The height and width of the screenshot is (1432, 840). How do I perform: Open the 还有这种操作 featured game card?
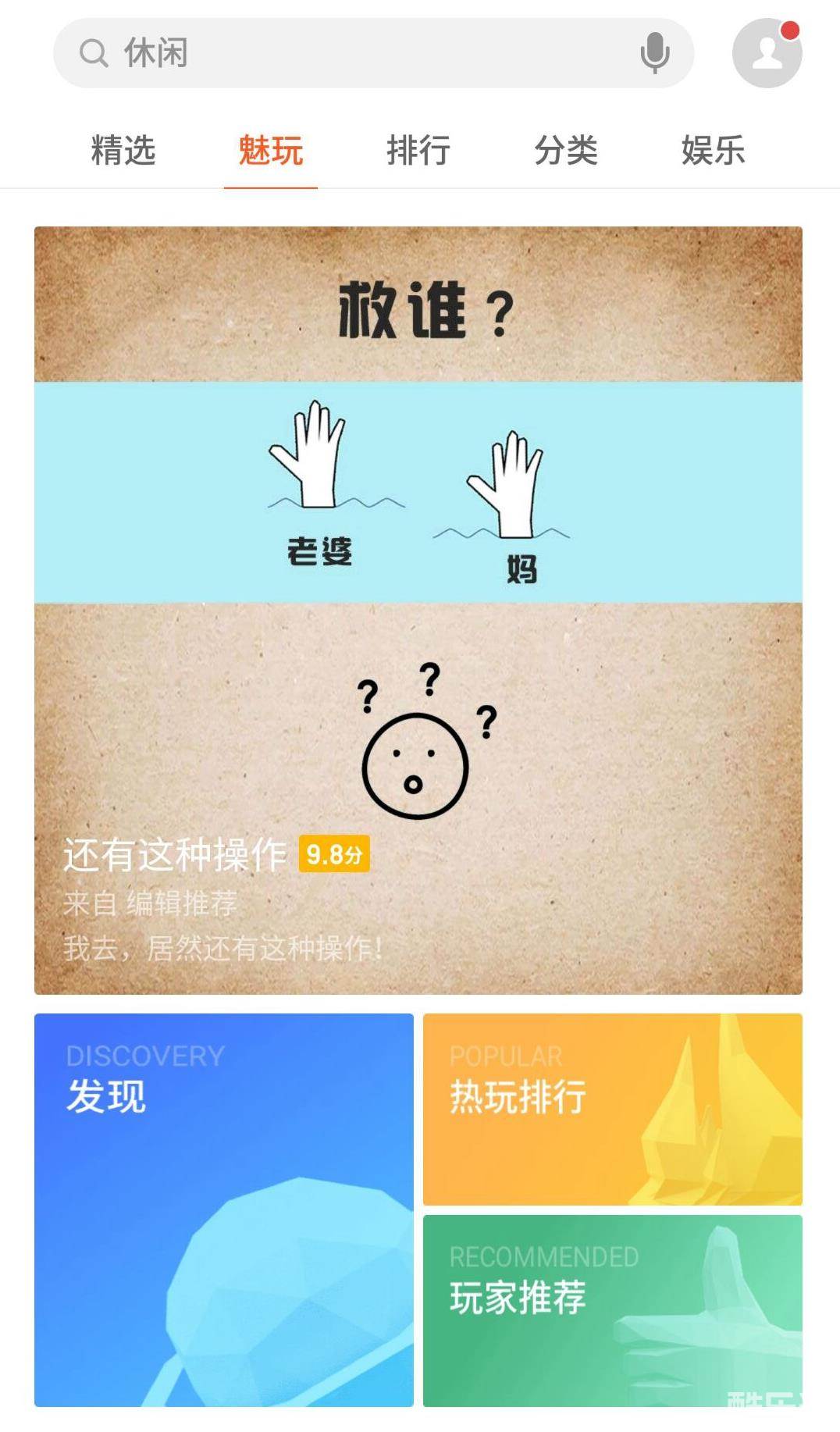point(418,611)
